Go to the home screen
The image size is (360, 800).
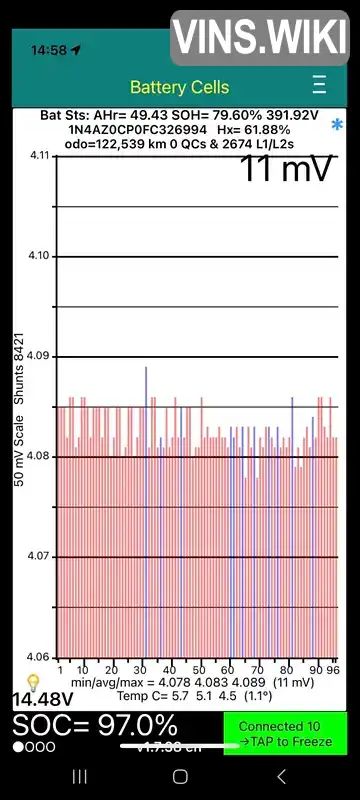pos(180,777)
